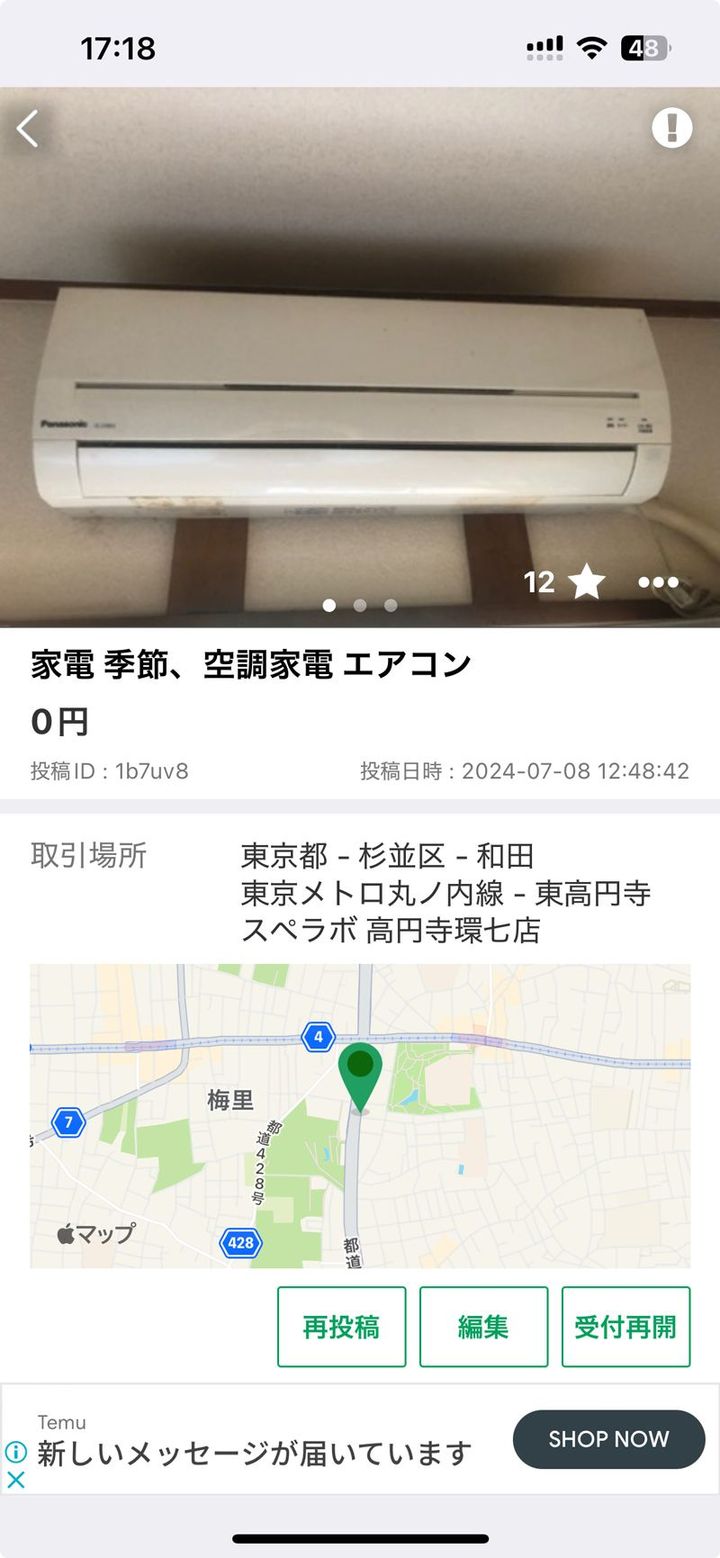Open the three-dot options menu
The image size is (720, 1558).
(x=659, y=581)
